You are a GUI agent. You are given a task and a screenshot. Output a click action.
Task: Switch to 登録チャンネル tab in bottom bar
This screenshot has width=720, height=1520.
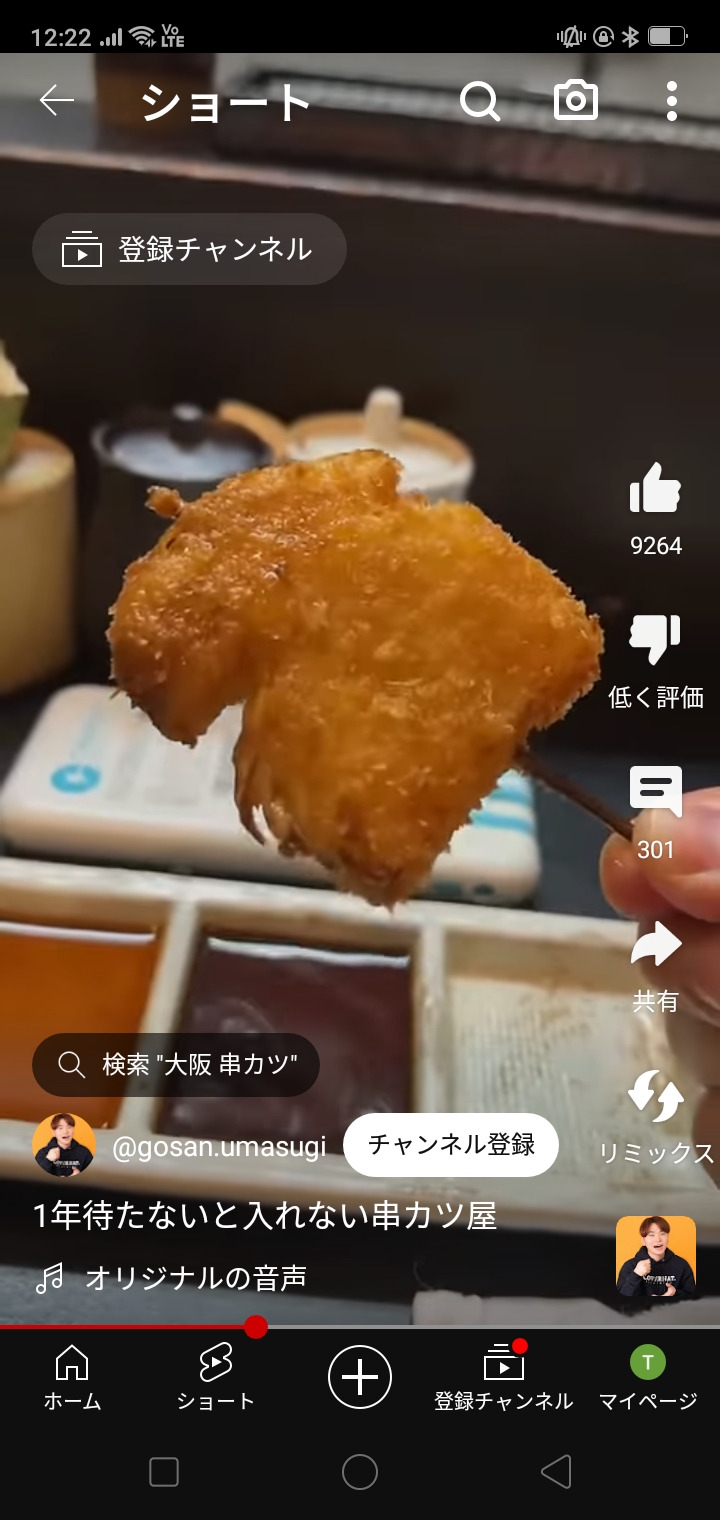point(503,1377)
